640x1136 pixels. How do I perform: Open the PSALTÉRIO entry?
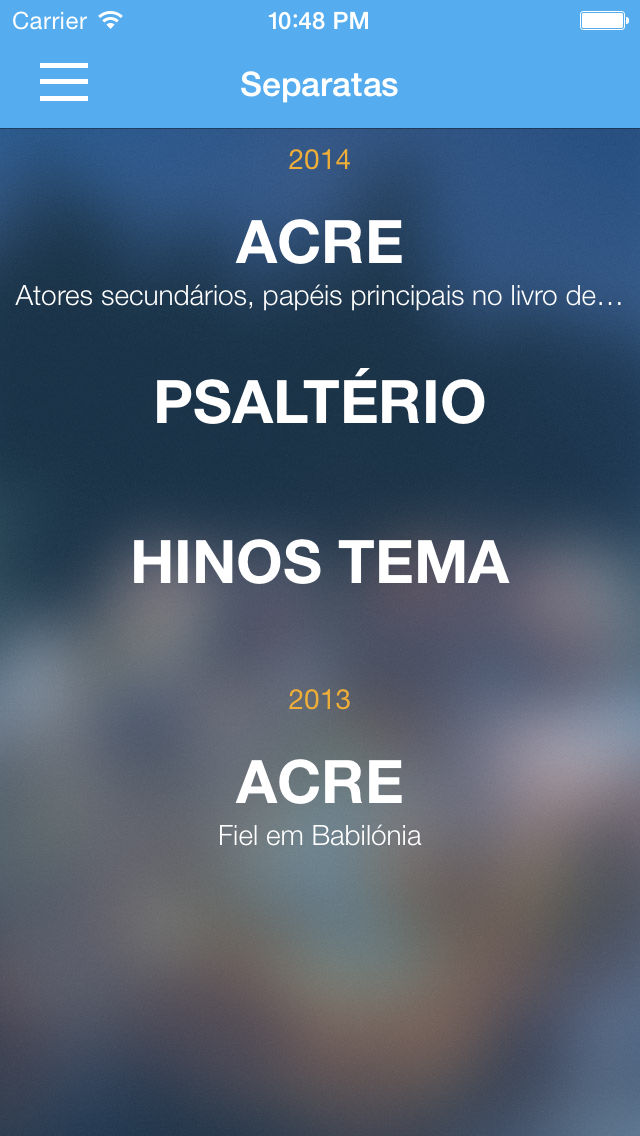[320, 402]
